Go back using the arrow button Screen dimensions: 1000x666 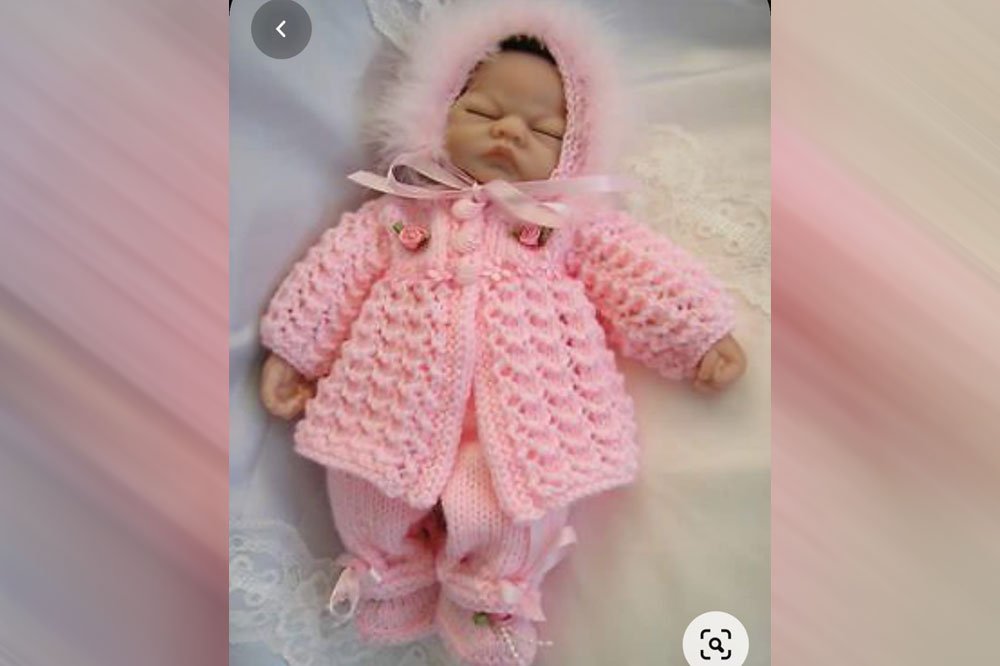(x=281, y=29)
